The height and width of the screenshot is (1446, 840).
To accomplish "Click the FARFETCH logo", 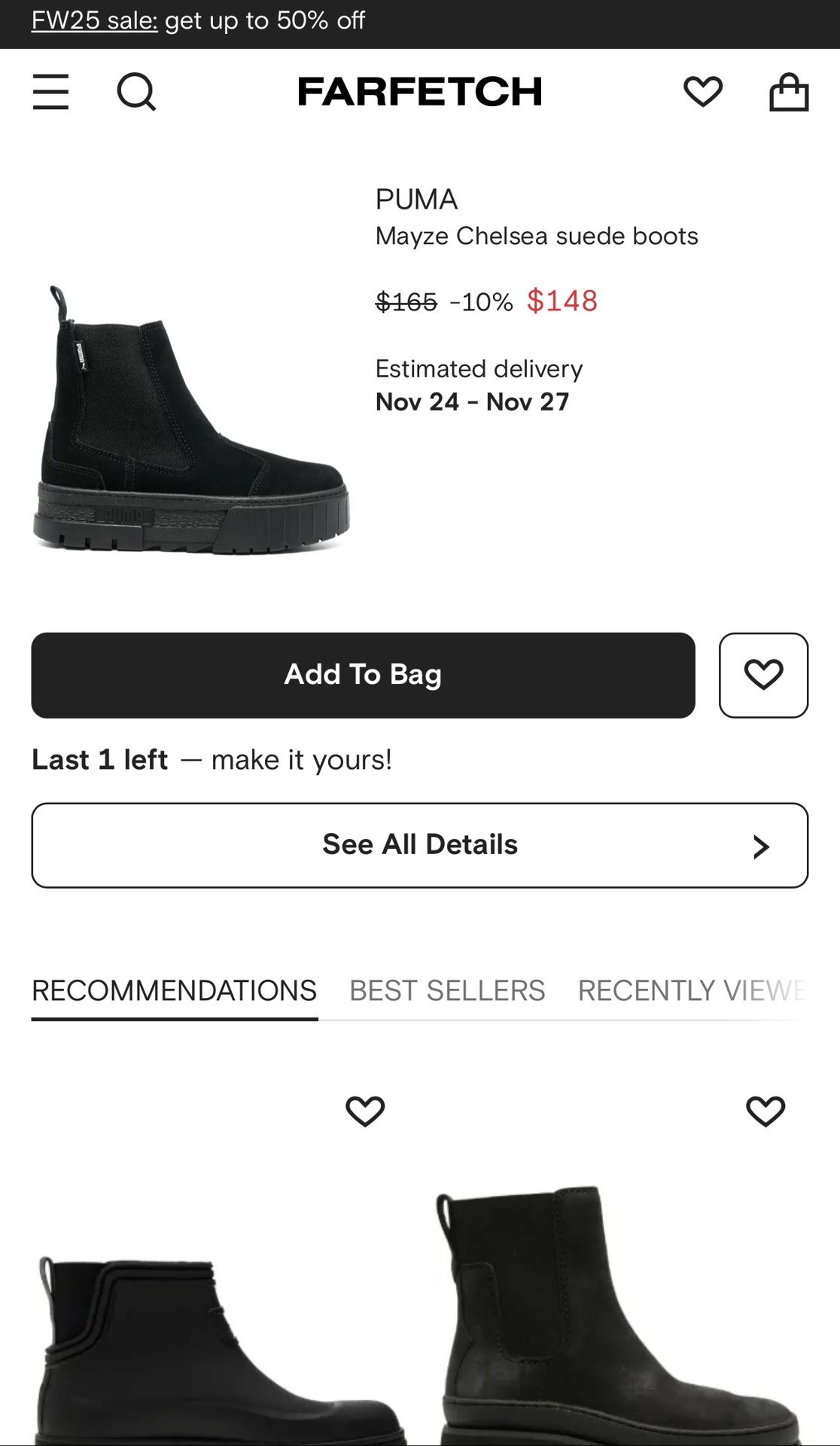I will coord(420,92).
